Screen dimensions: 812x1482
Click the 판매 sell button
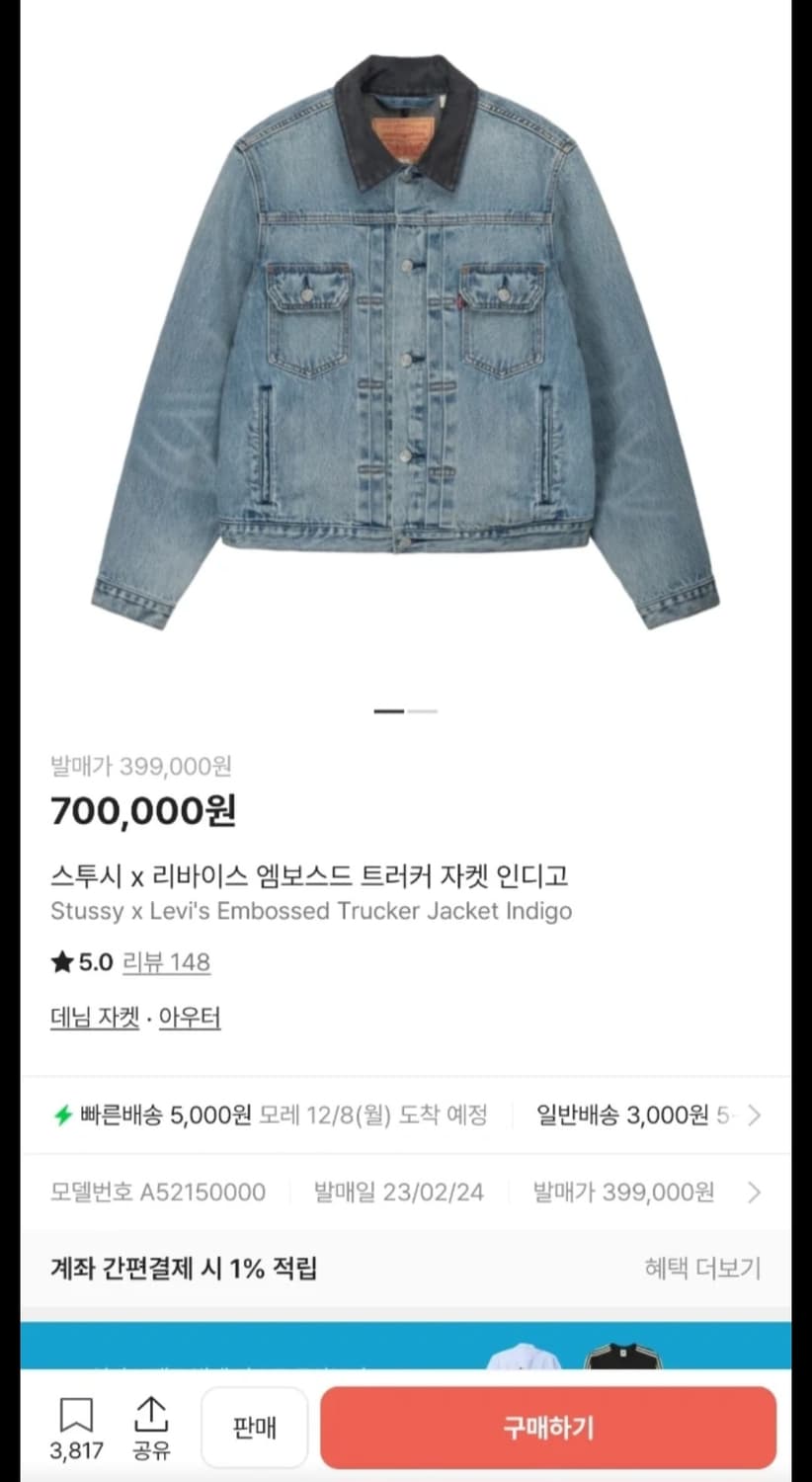pyautogui.click(x=254, y=1427)
